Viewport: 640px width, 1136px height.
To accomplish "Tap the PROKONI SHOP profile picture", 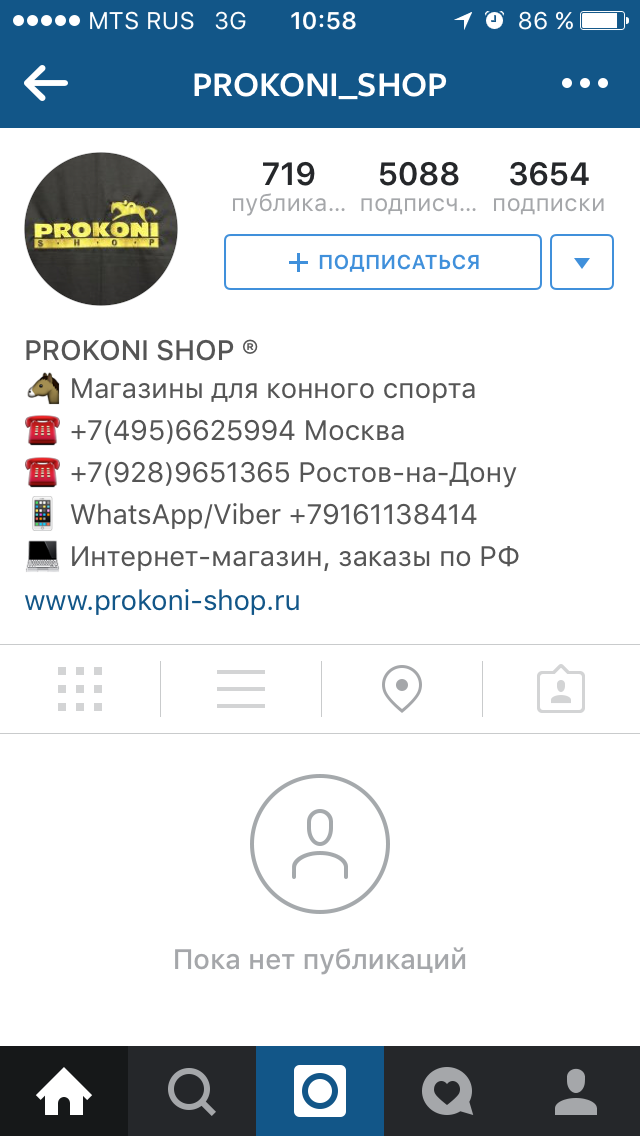I will click(x=100, y=229).
